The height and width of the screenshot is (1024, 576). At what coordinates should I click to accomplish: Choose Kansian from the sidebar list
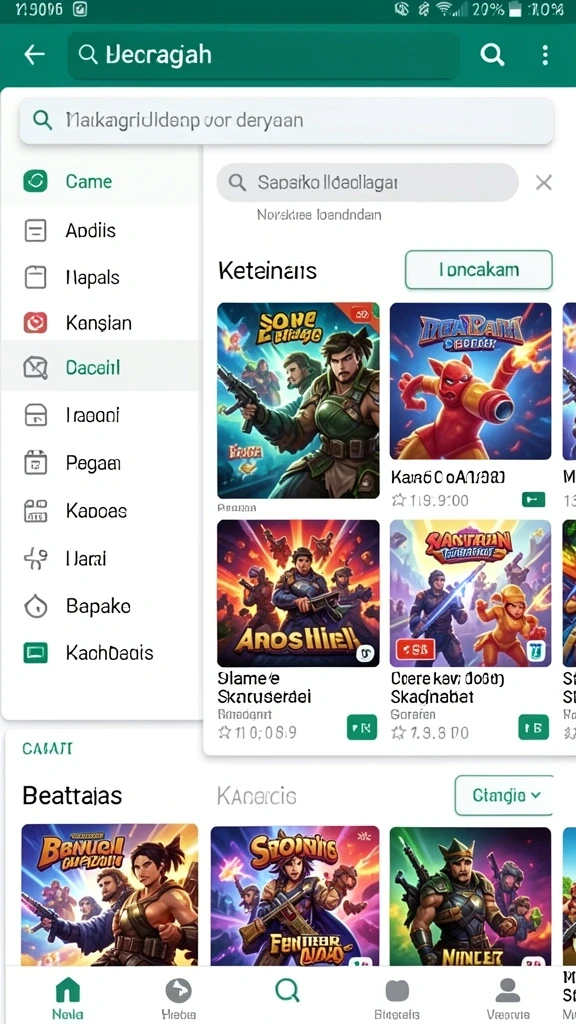click(101, 323)
